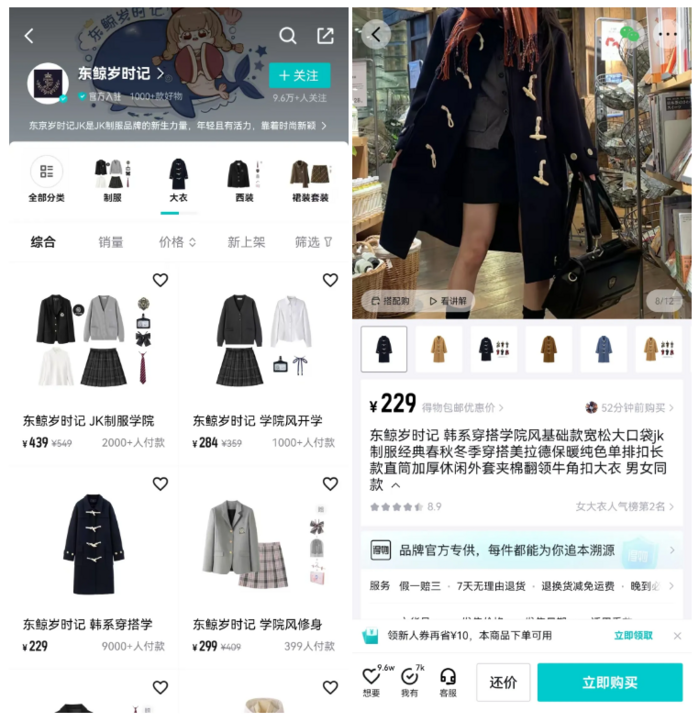Play the 看讲解 product explanation
Viewport: 699px width, 722px height.
(447, 300)
